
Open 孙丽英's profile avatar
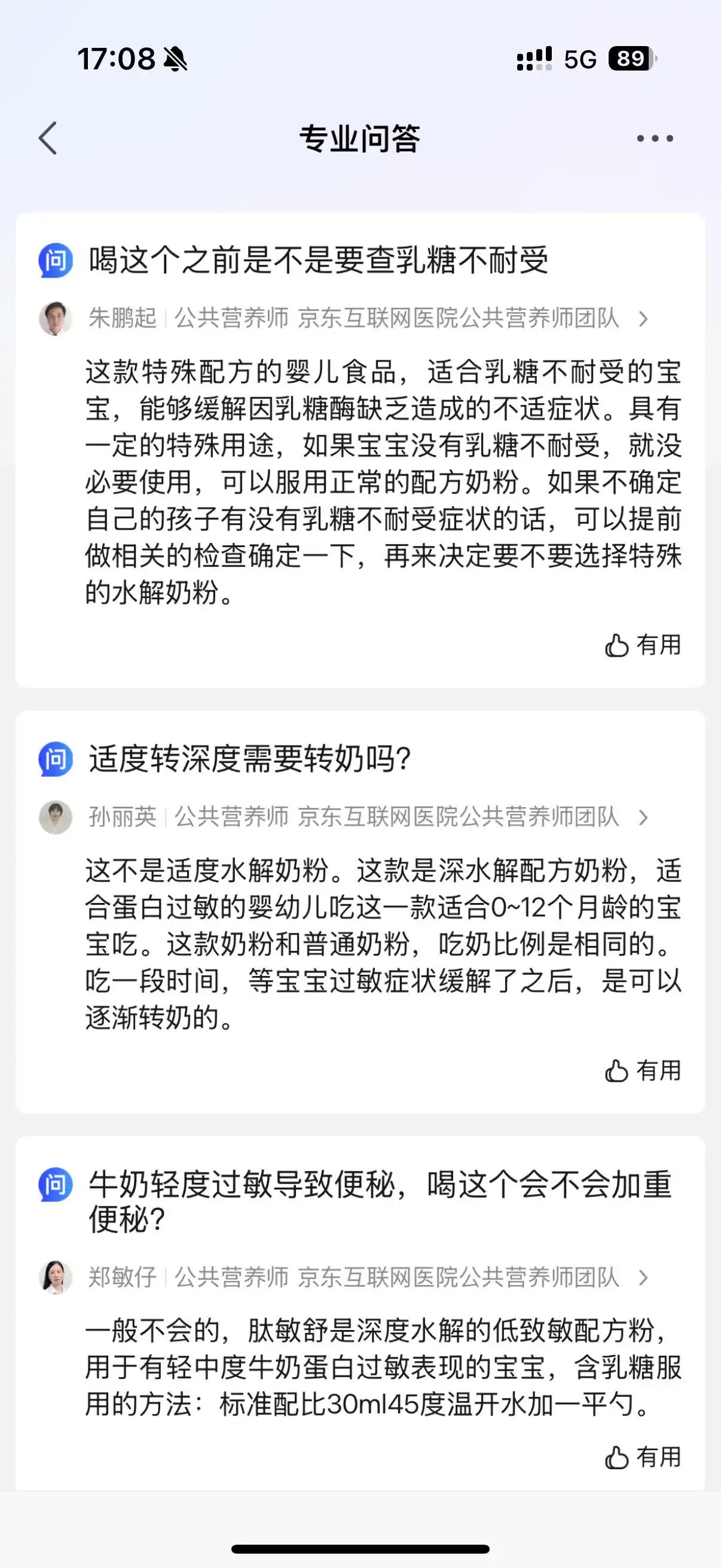[56, 819]
